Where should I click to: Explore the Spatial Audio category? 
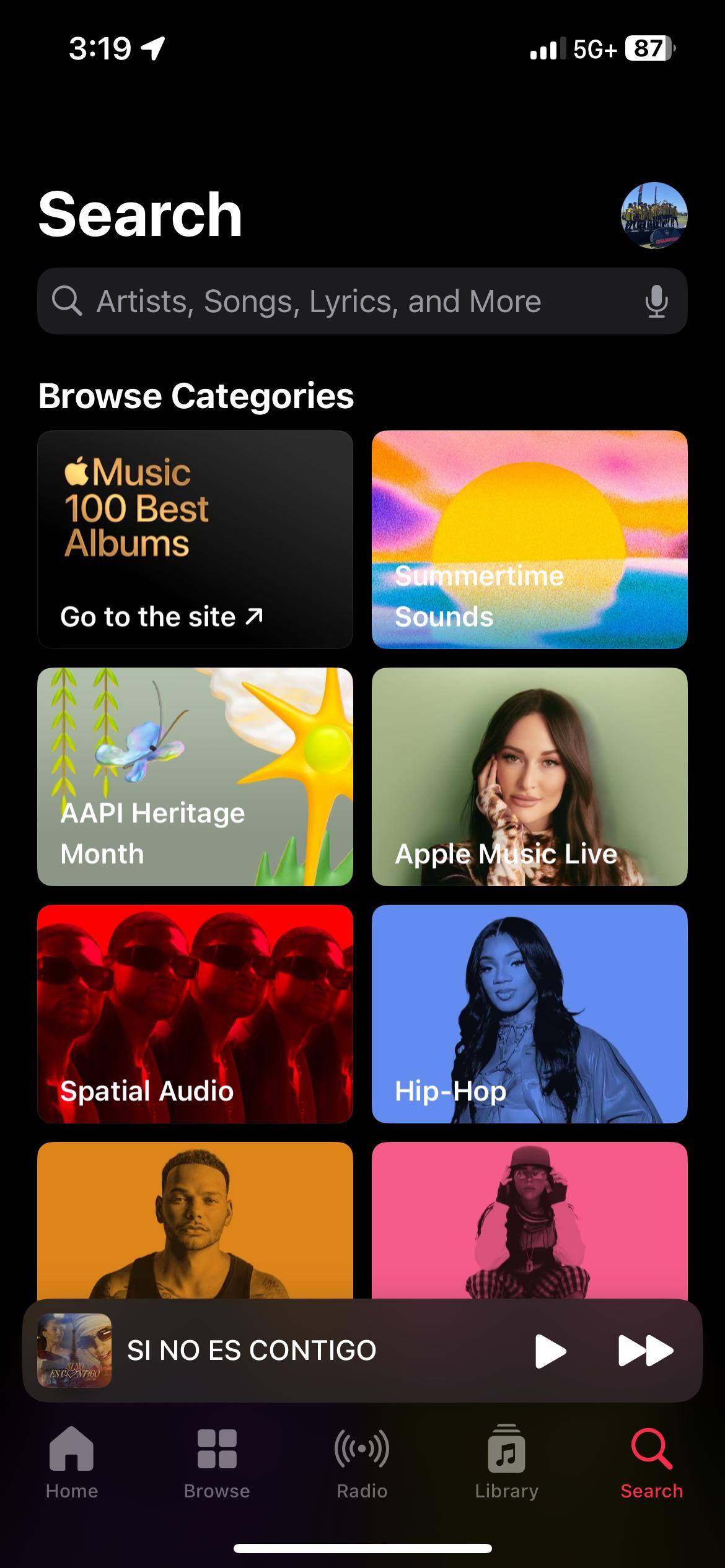(195, 1014)
